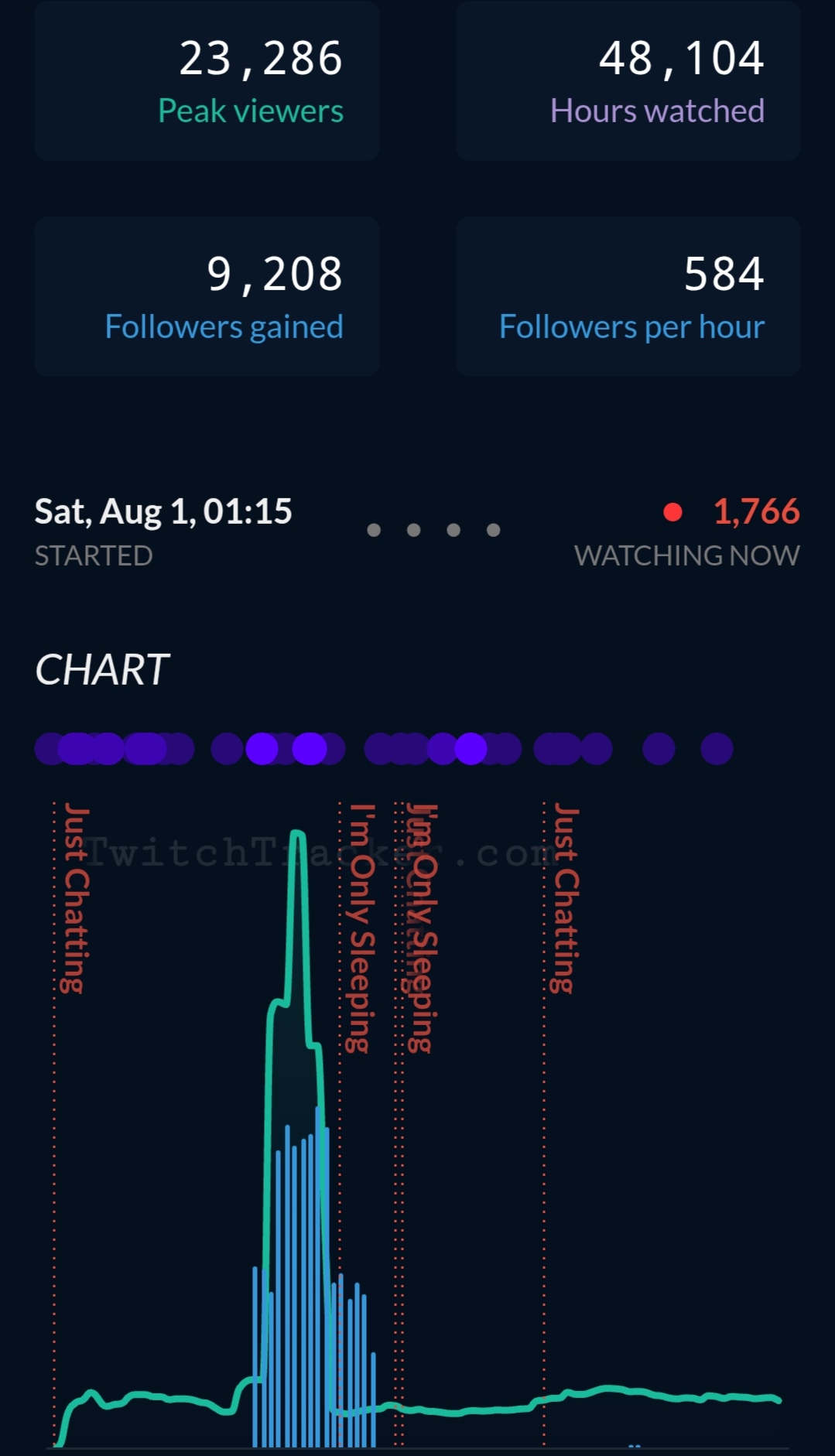Image resolution: width=835 pixels, height=1456 pixels.
Task: Select the isolated purple marker second from the right
Action: click(x=659, y=749)
